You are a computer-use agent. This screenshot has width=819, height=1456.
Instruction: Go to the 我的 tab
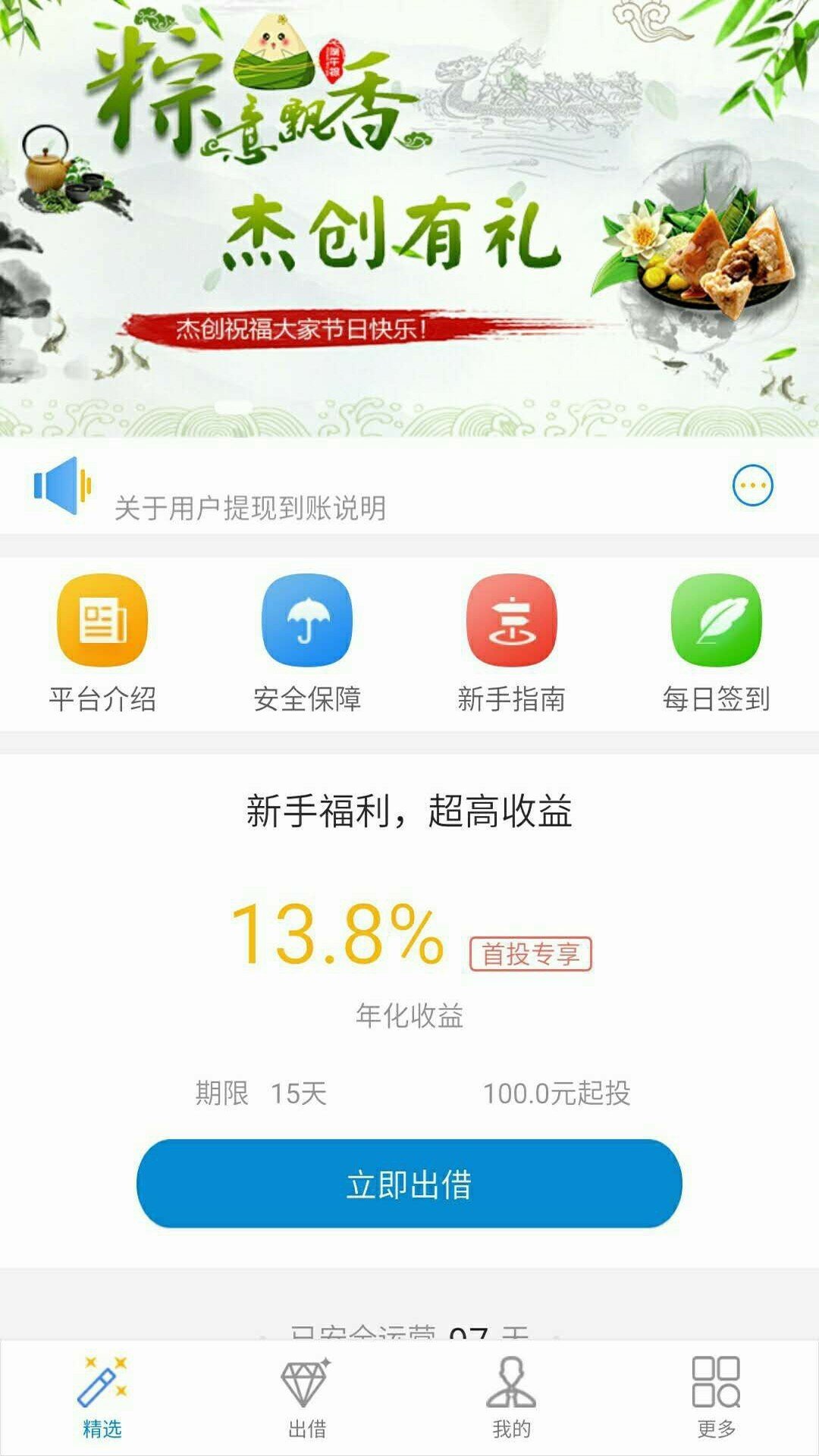tap(512, 1397)
